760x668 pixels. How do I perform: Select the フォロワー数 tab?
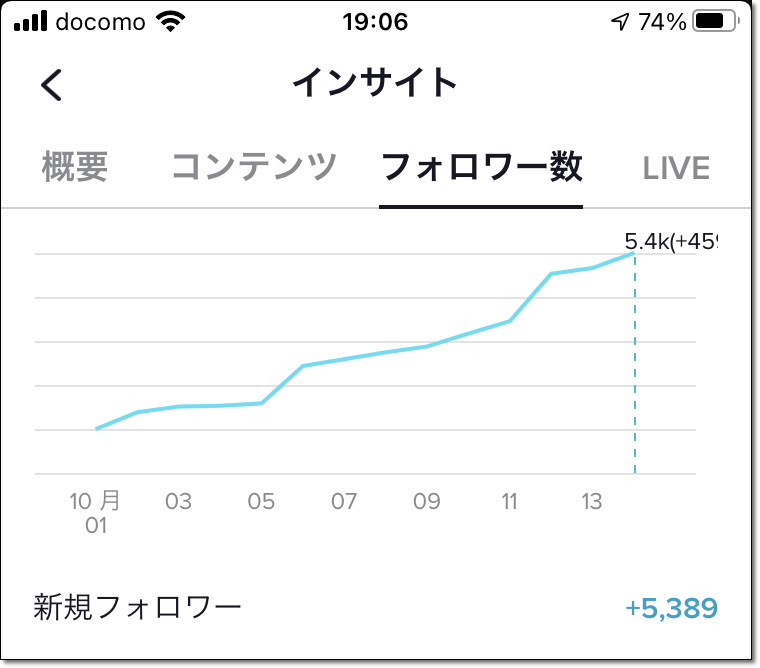(481, 168)
